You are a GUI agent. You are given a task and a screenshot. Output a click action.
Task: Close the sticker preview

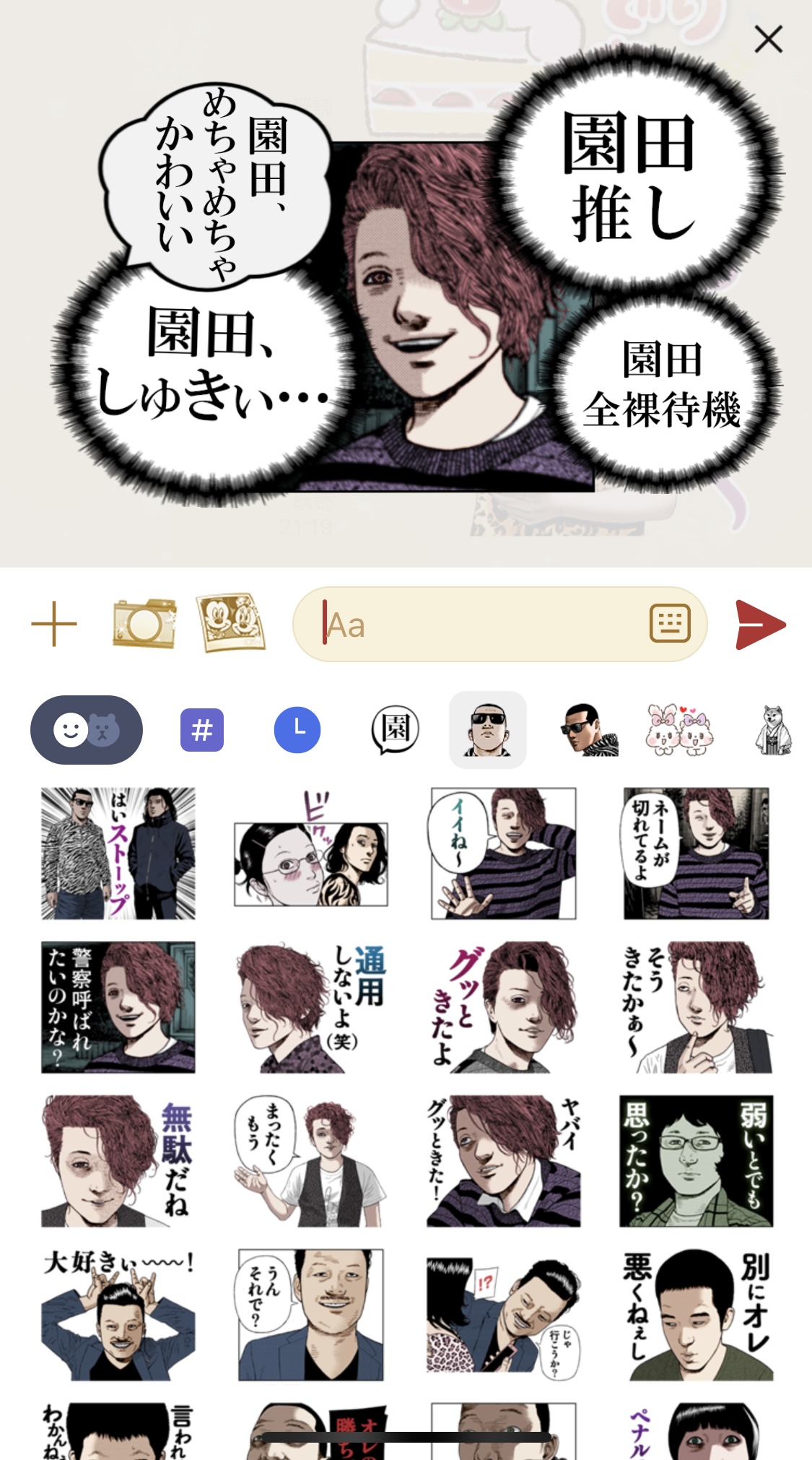768,39
